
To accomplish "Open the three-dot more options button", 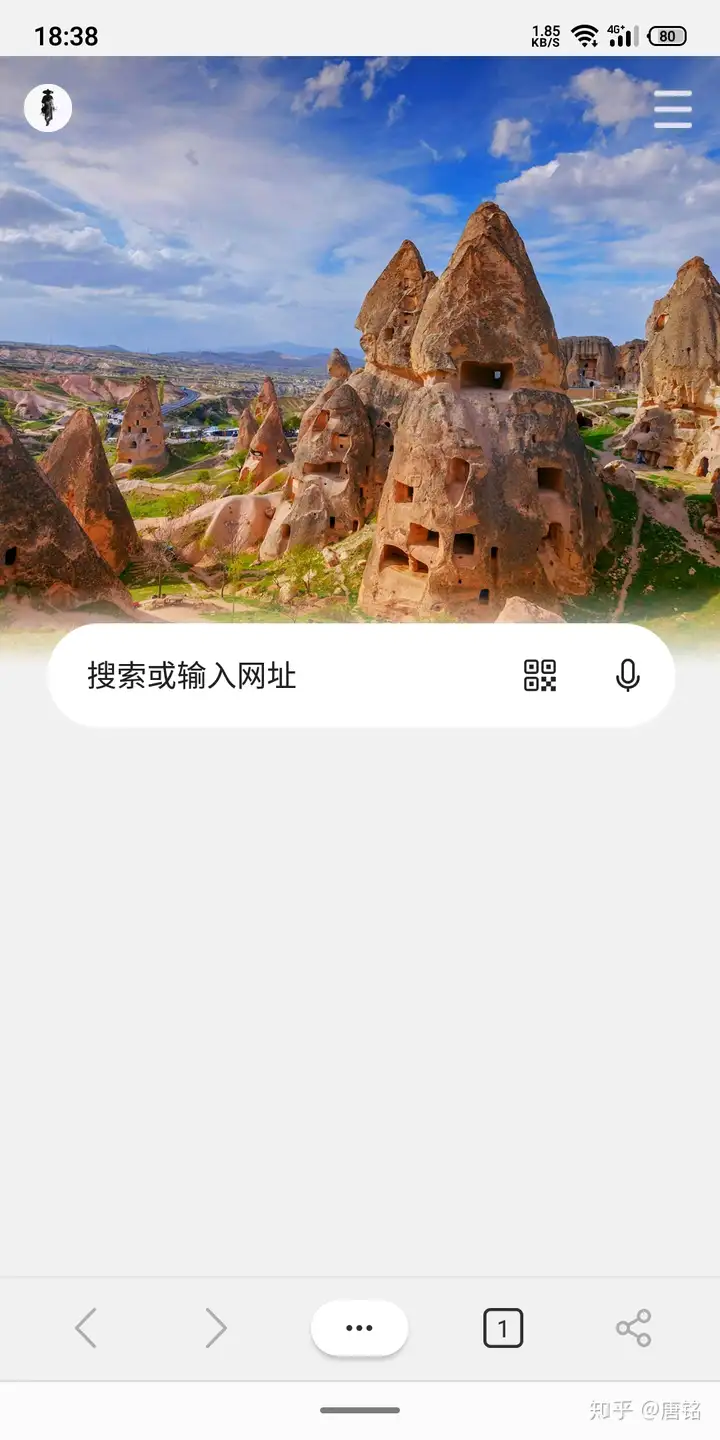I will 359,1328.
